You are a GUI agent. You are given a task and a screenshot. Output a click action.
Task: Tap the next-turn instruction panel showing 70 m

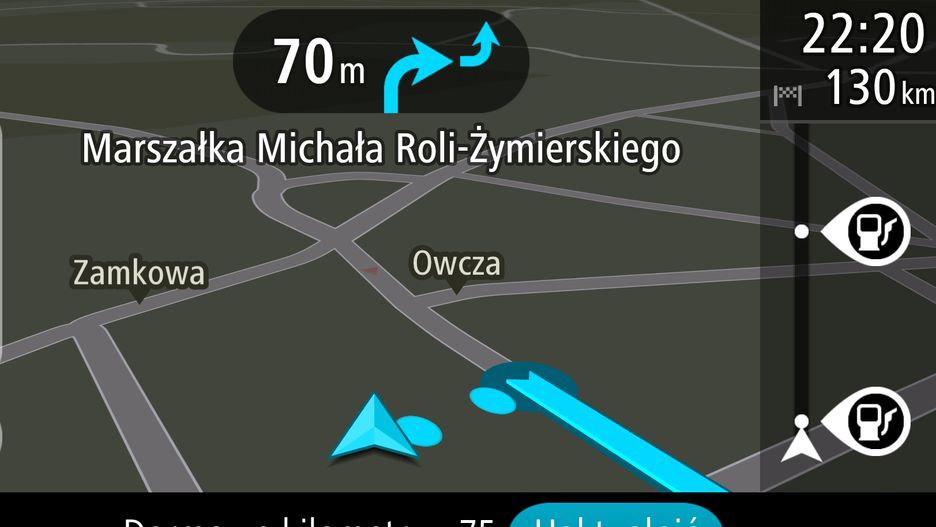click(x=380, y=62)
